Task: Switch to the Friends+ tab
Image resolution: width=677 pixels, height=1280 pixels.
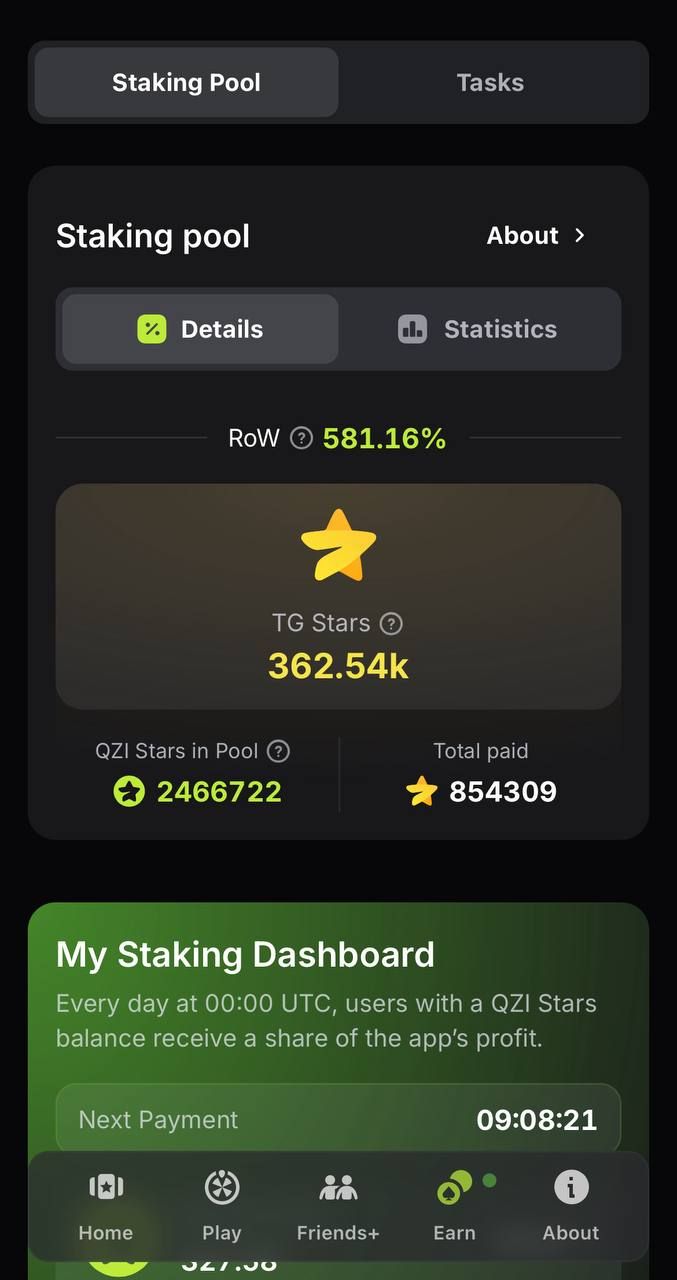Action: (338, 1206)
